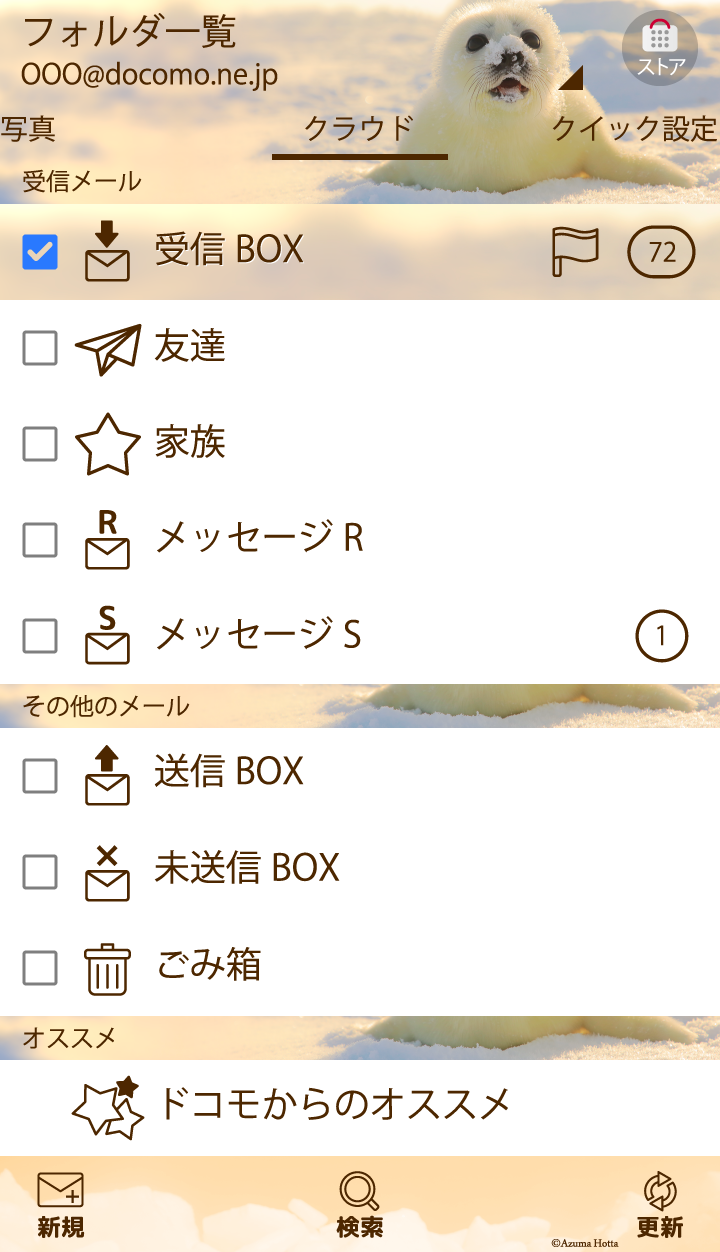Tick the メッセージ R checkbox
This screenshot has width=720, height=1252.
coord(40,540)
